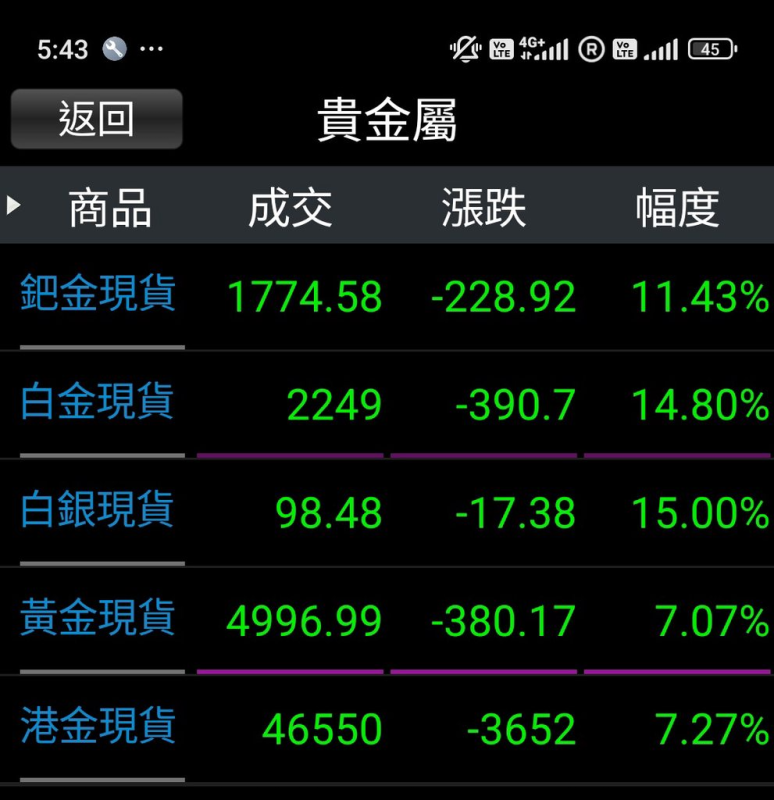Open the 白銀現貨 quote row
The width and height of the screenshot is (774, 800).
click(98, 511)
